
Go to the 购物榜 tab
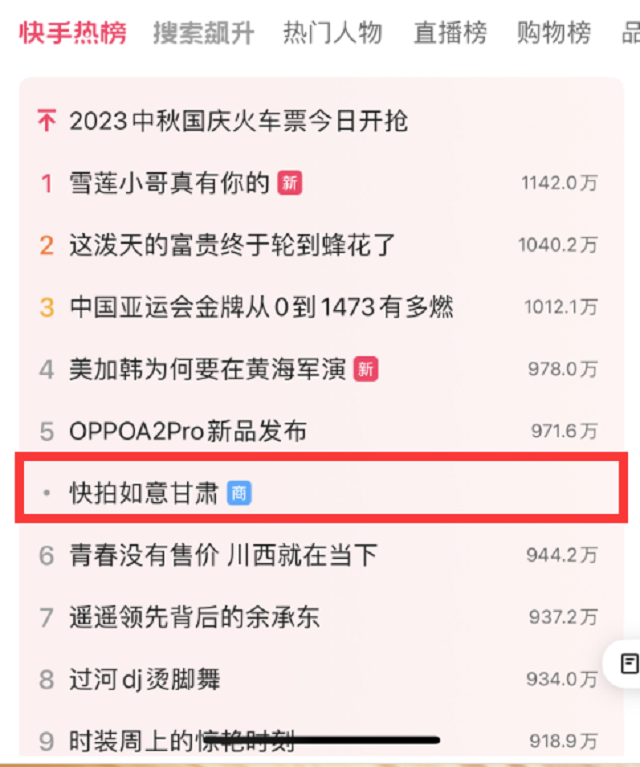pos(554,33)
